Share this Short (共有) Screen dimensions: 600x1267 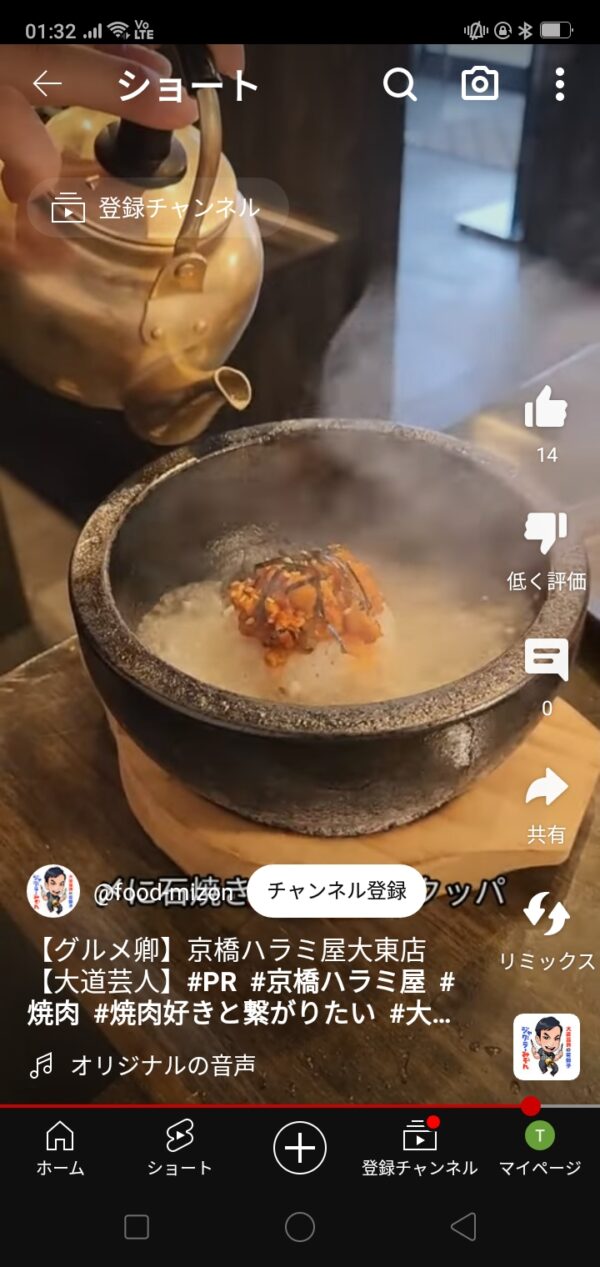(546, 788)
